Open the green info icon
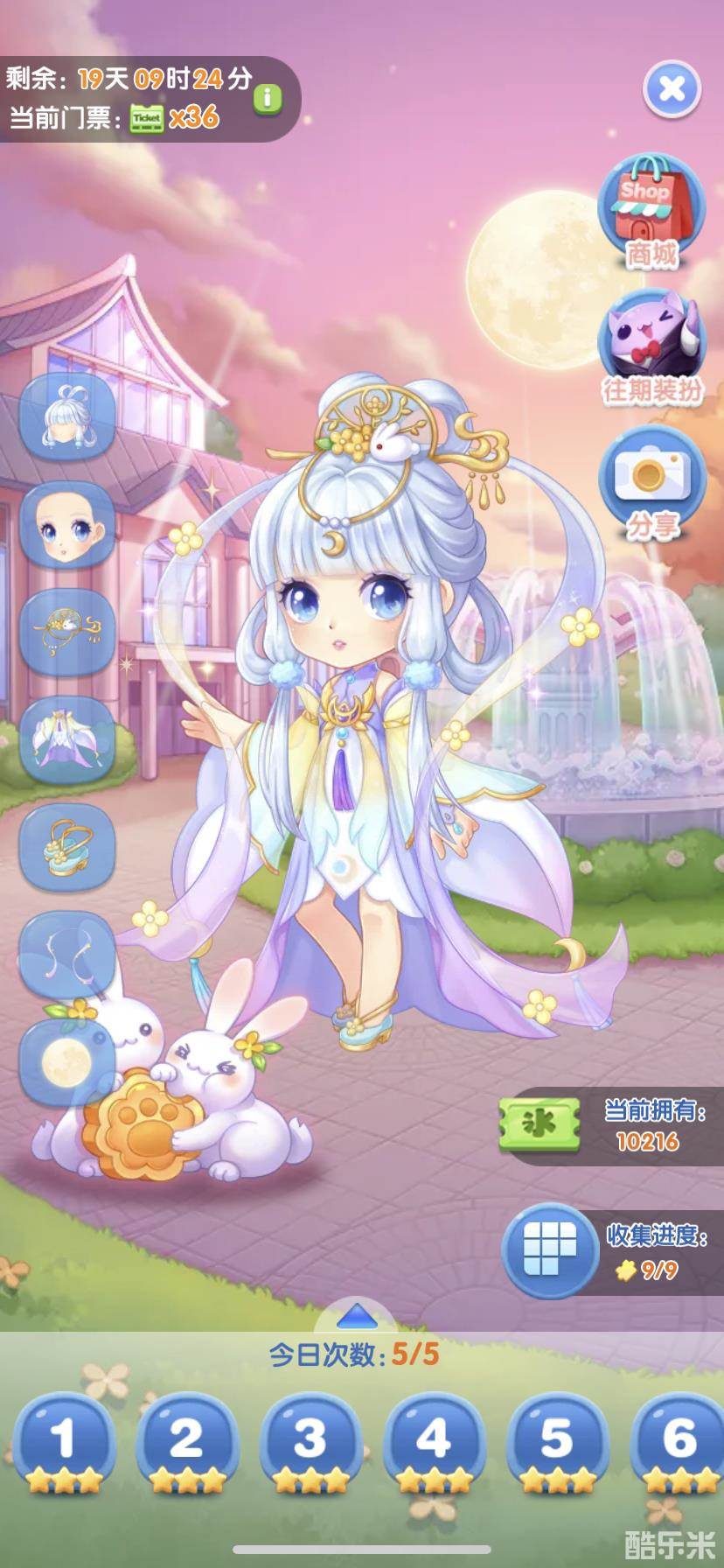The height and width of the screenshot is (1568, 724). tap(268, 98)
